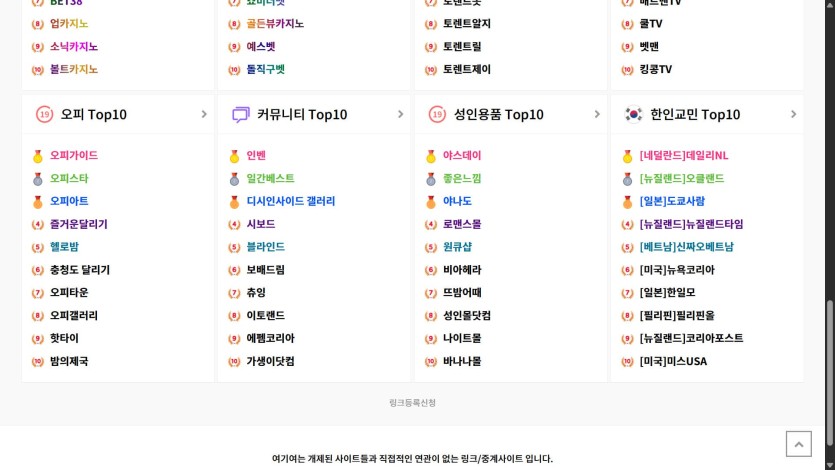Open the 바나나몰 link
This screenshot has width=835, height=470.
[461, 361]
